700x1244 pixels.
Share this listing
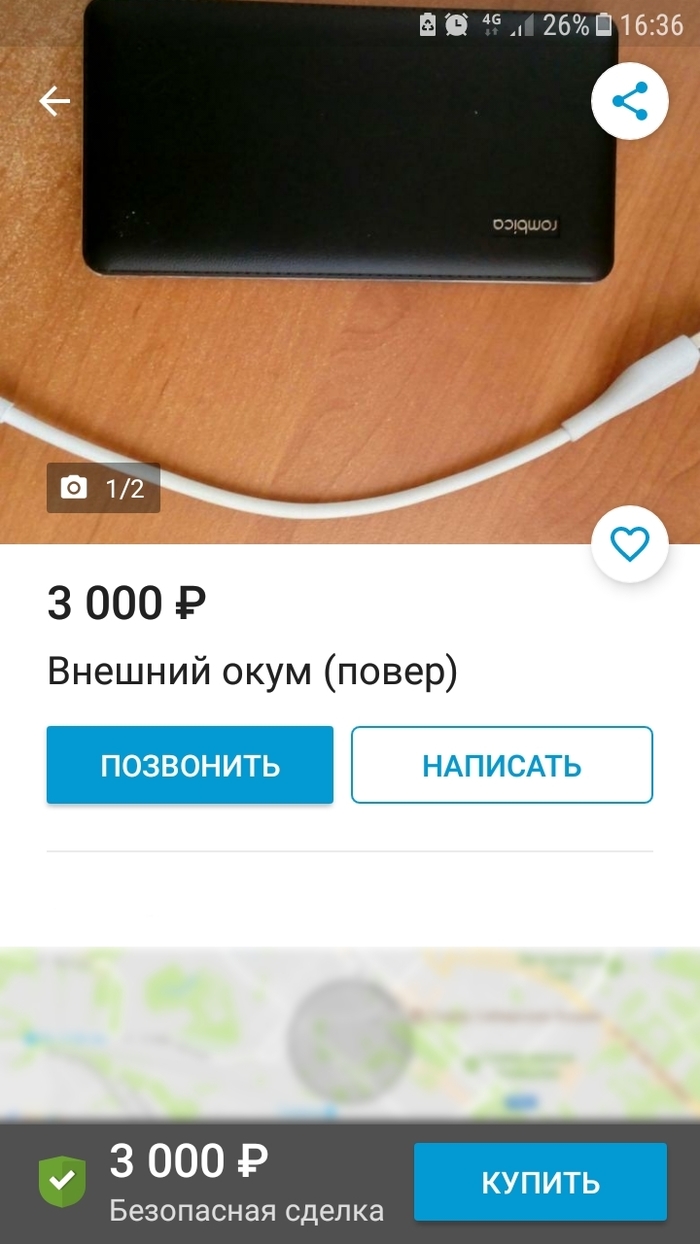click(x=629, y=100)
